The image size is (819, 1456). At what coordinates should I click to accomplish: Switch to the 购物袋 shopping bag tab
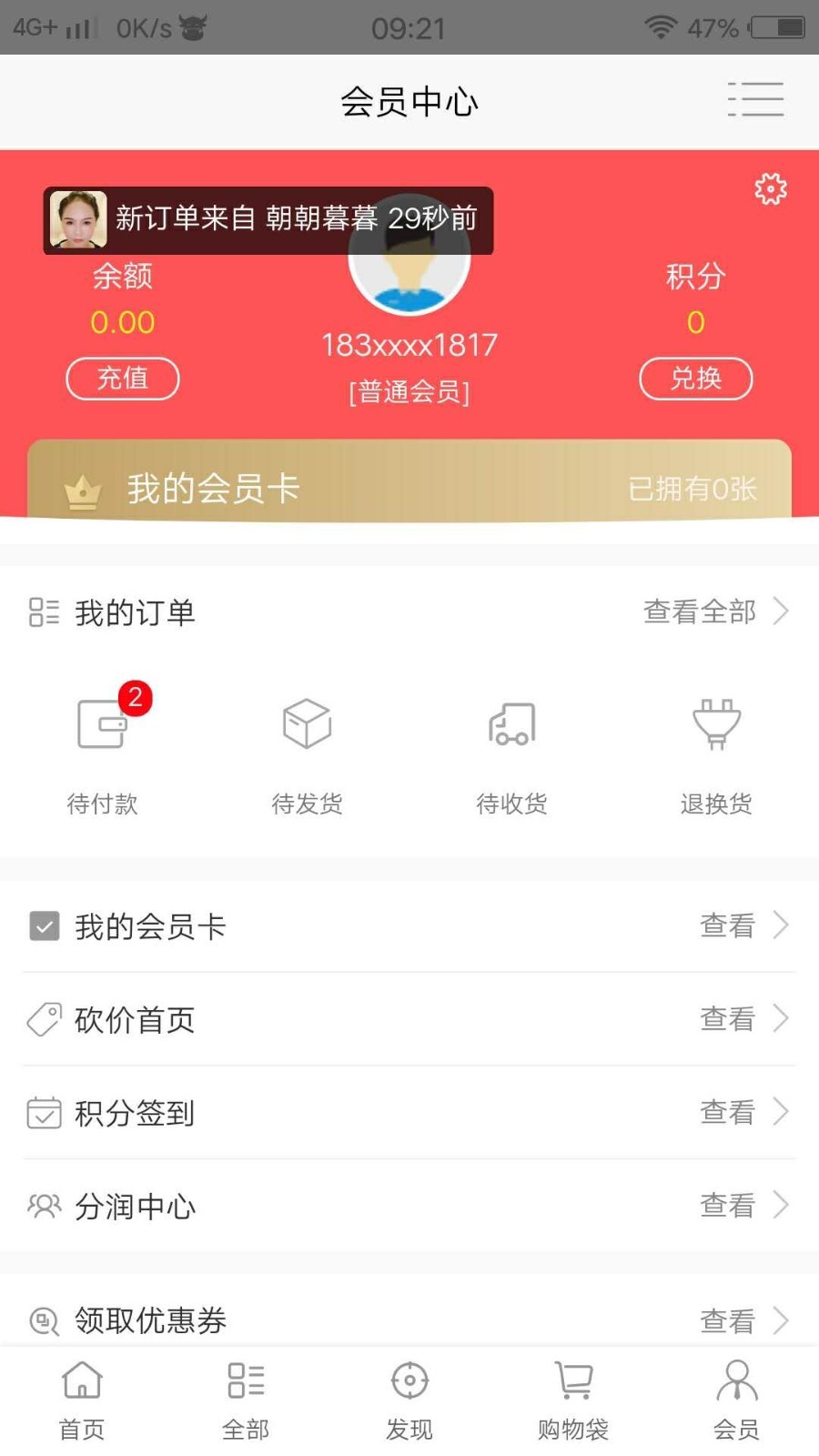pos(573,1400)
